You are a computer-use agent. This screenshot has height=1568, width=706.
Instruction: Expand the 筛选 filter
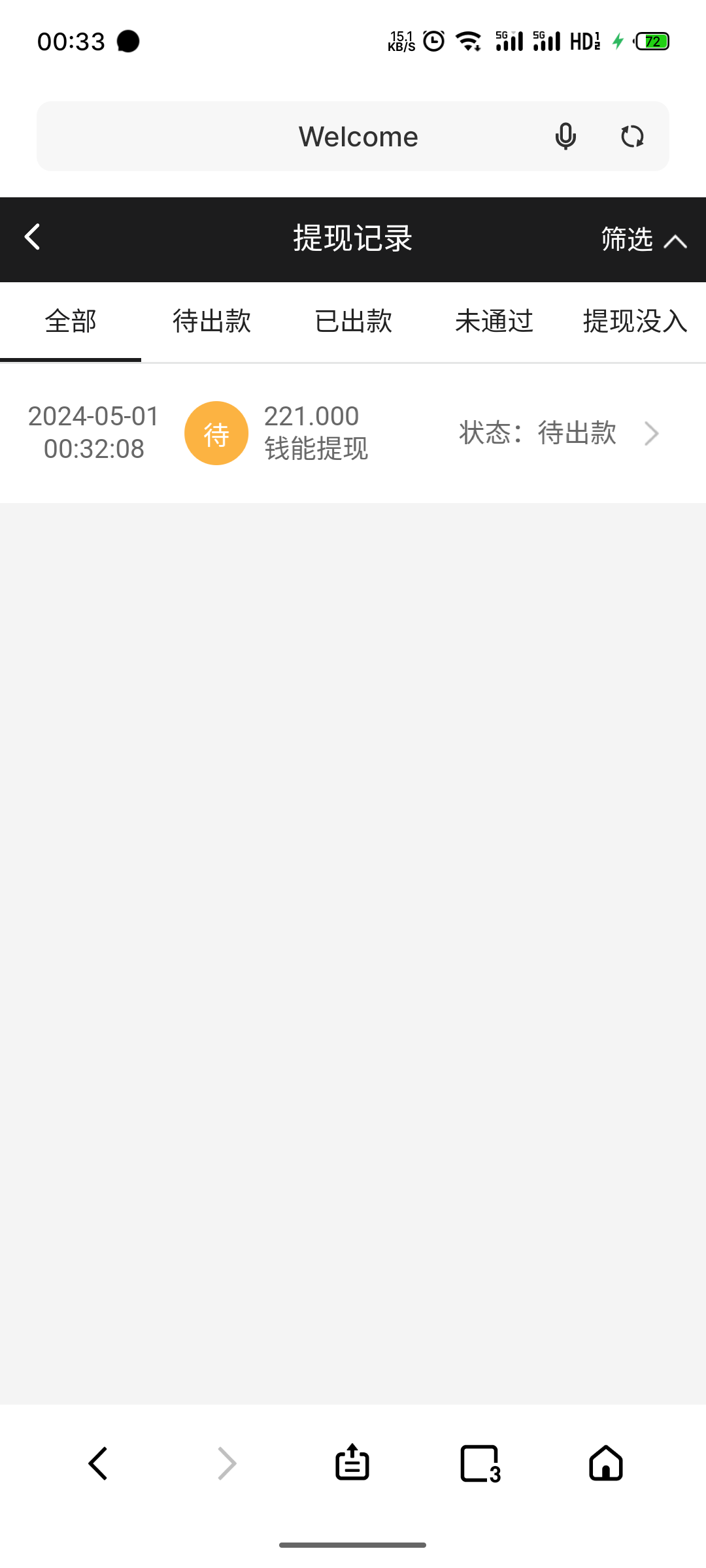coord(643,240)
